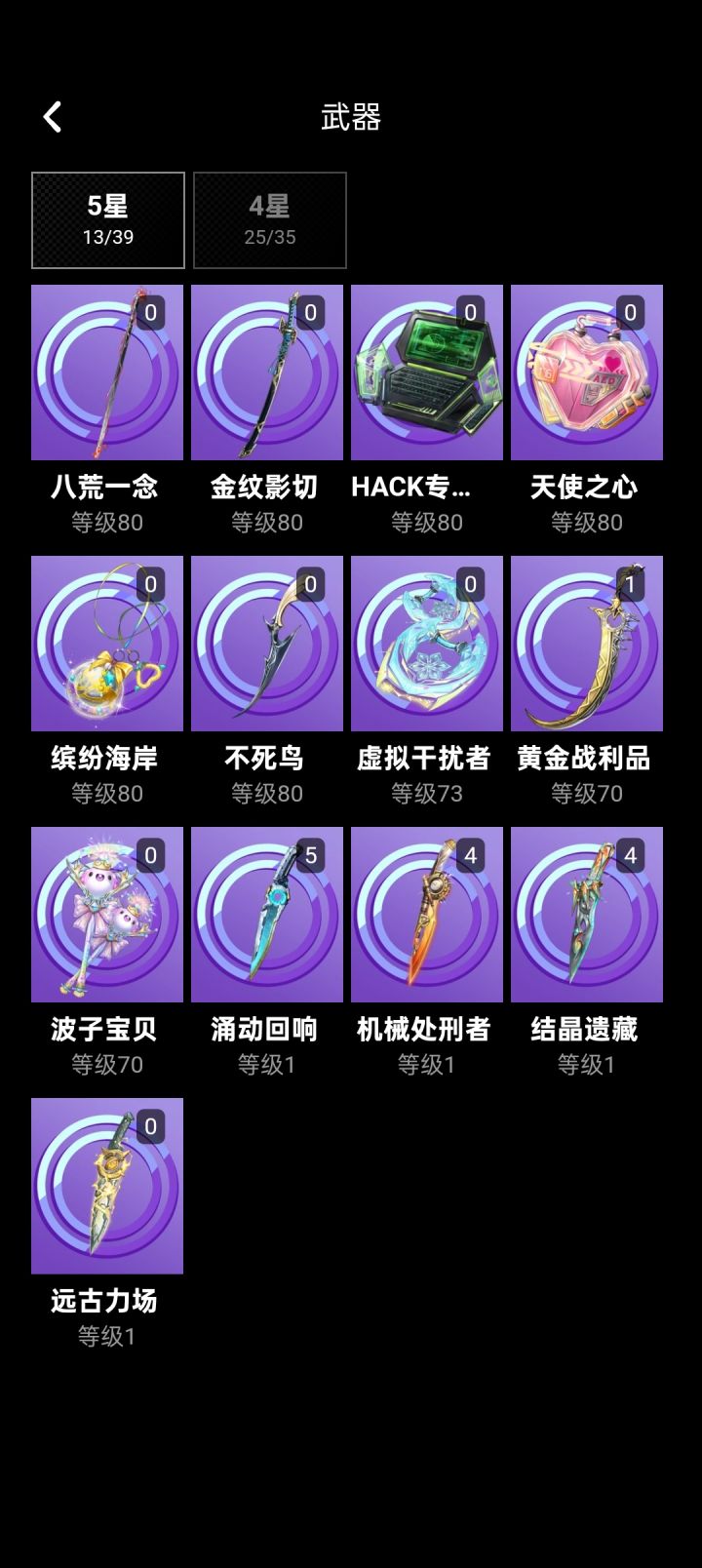Open the 金纹影切 katana weapon
Image resolution: width=702 pixels, height=1568 pixels.
coord(267,372)
